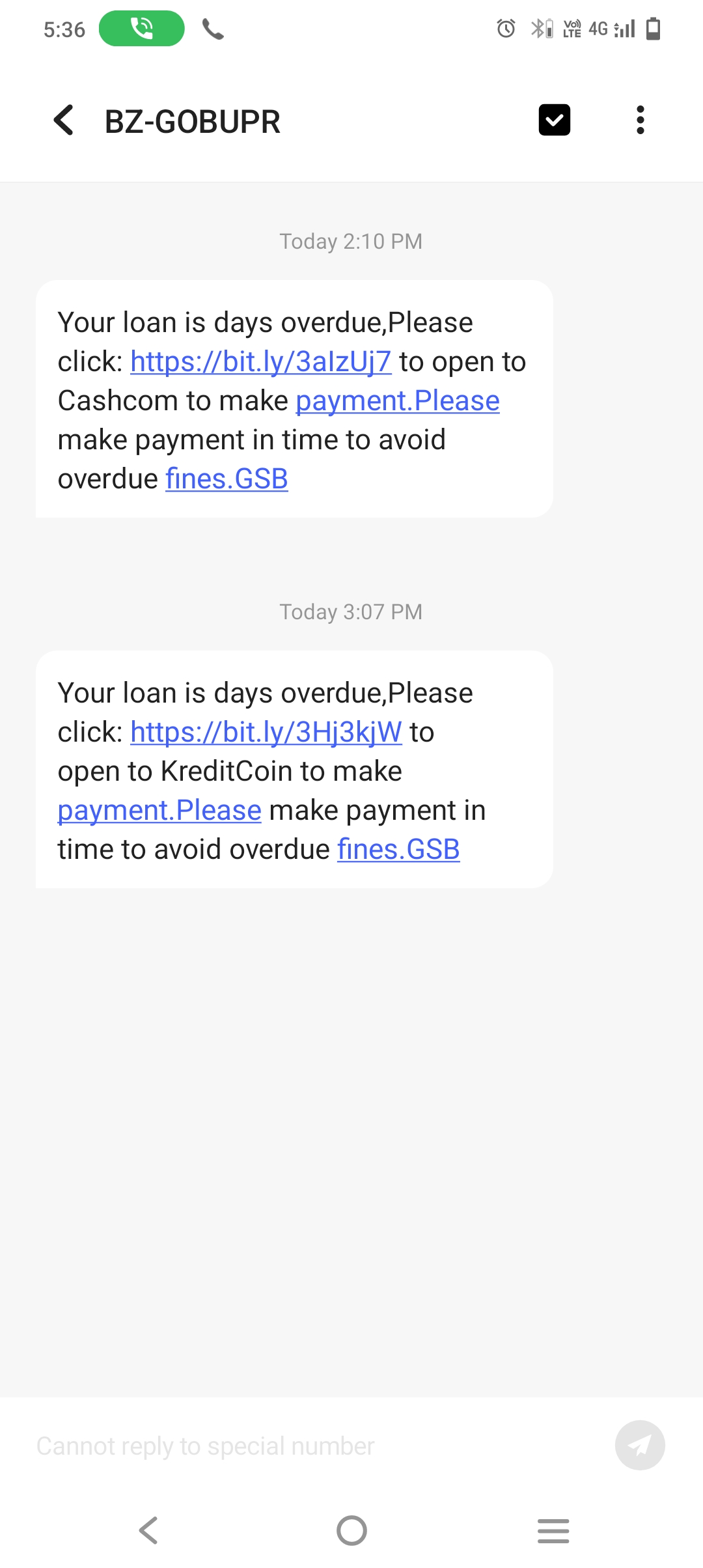Tap fines.GSB link in KreditCoin message
The height and width of the screenshot is (1568, 703).
(398, 850)
